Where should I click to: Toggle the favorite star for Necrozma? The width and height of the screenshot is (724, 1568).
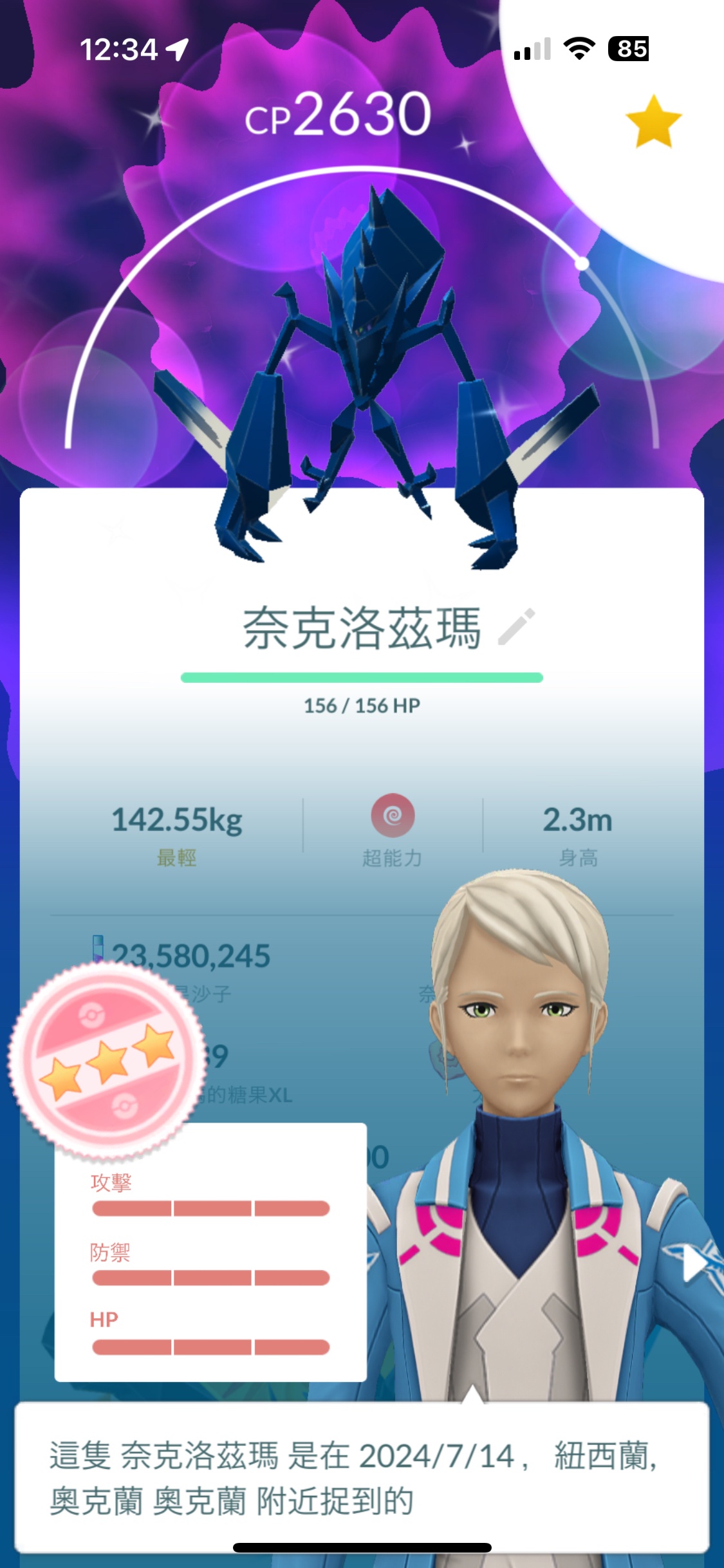(x=653, y=122)
